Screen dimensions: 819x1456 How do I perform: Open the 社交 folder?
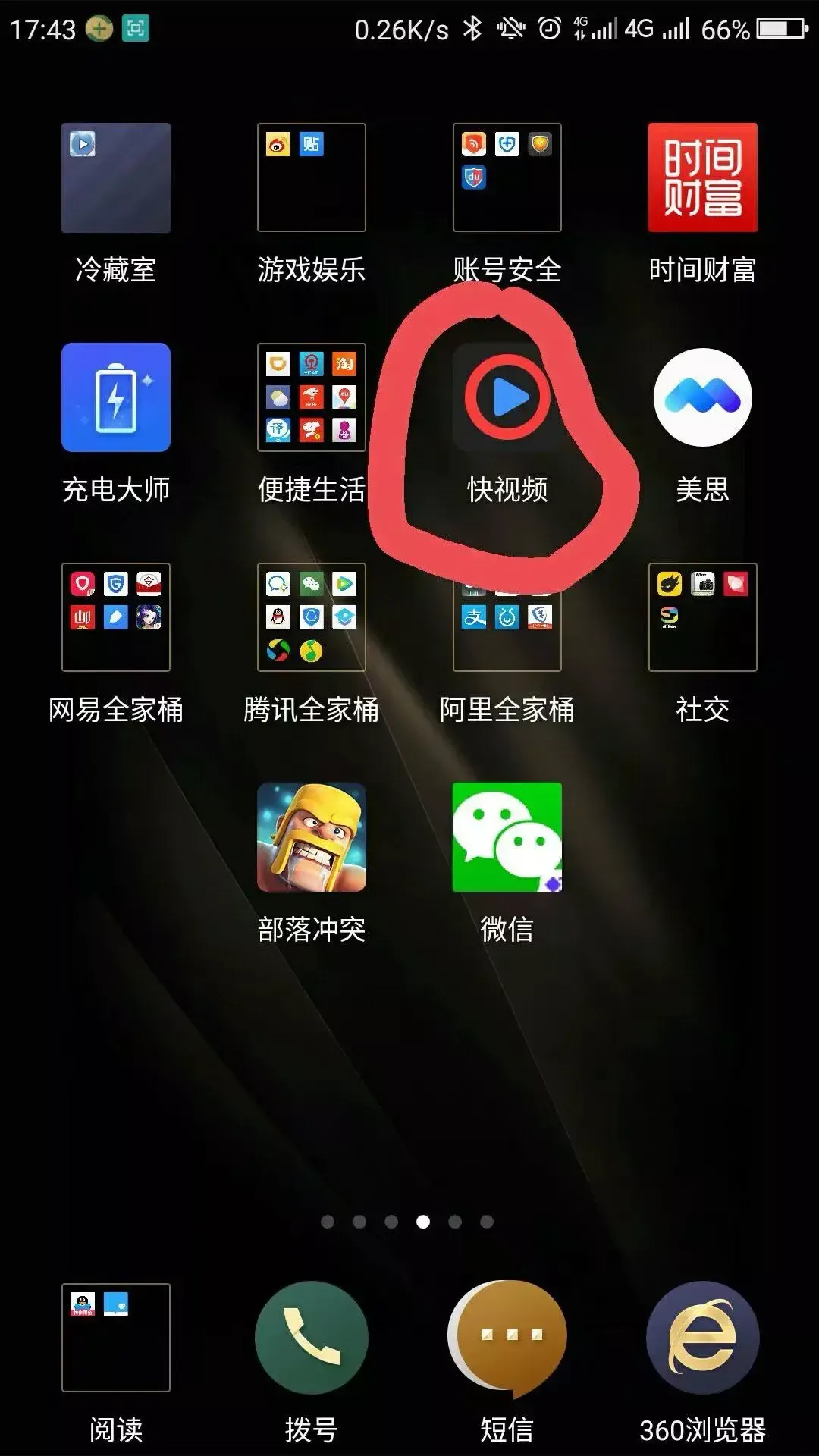tap(702, 617)
